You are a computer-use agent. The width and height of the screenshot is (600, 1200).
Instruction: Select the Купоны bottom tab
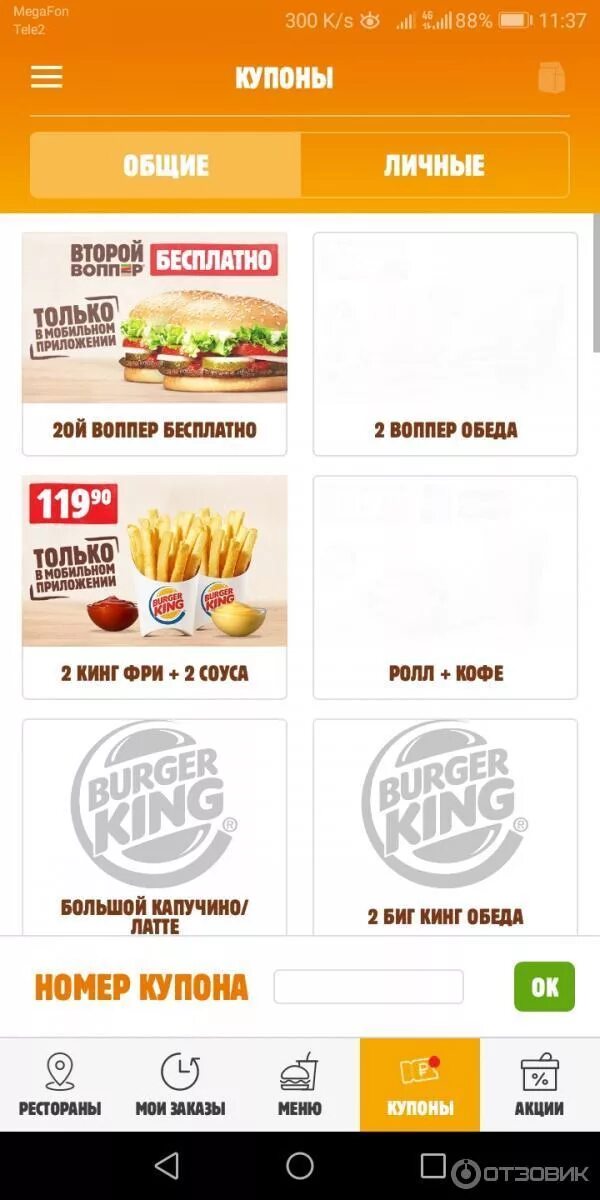[420, 1085]
